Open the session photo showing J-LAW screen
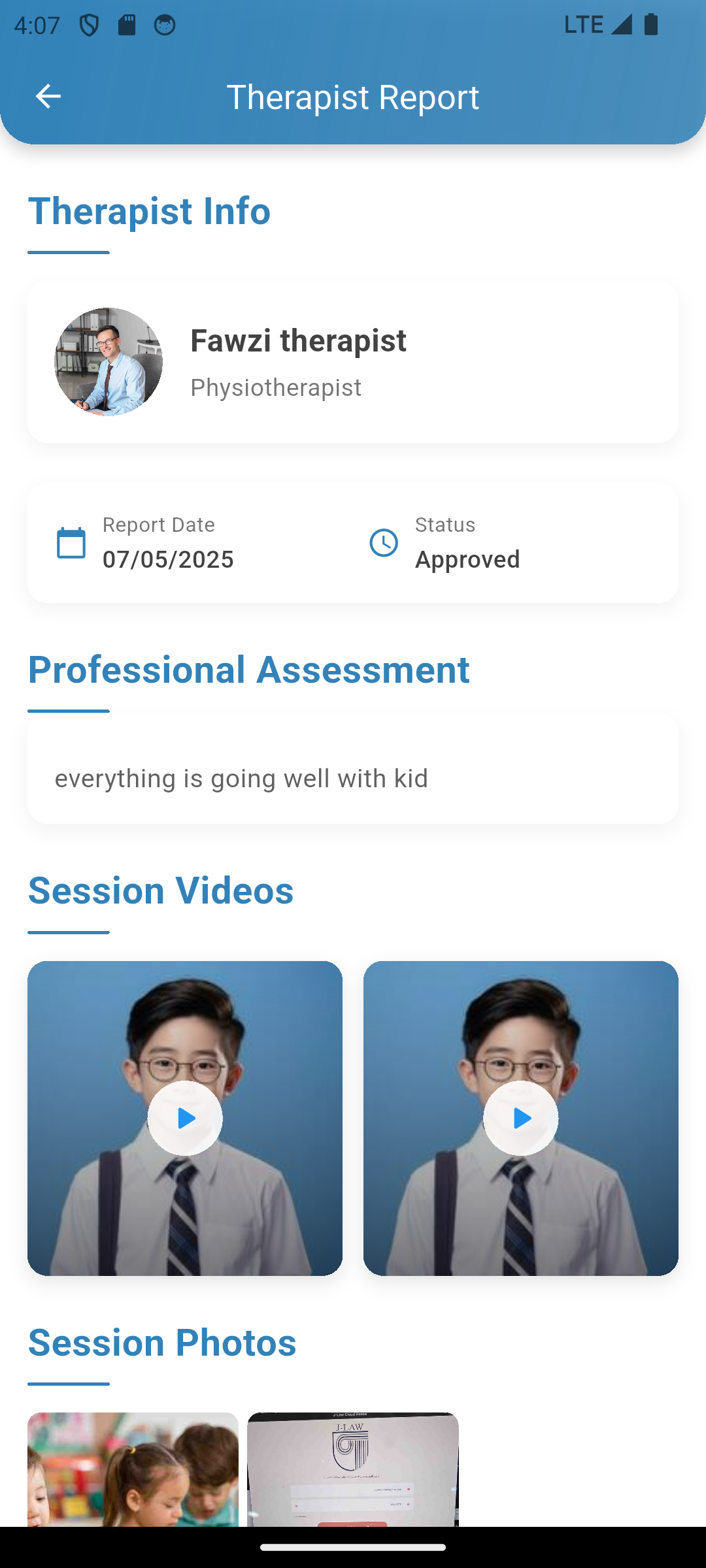 click(353, 1470)
